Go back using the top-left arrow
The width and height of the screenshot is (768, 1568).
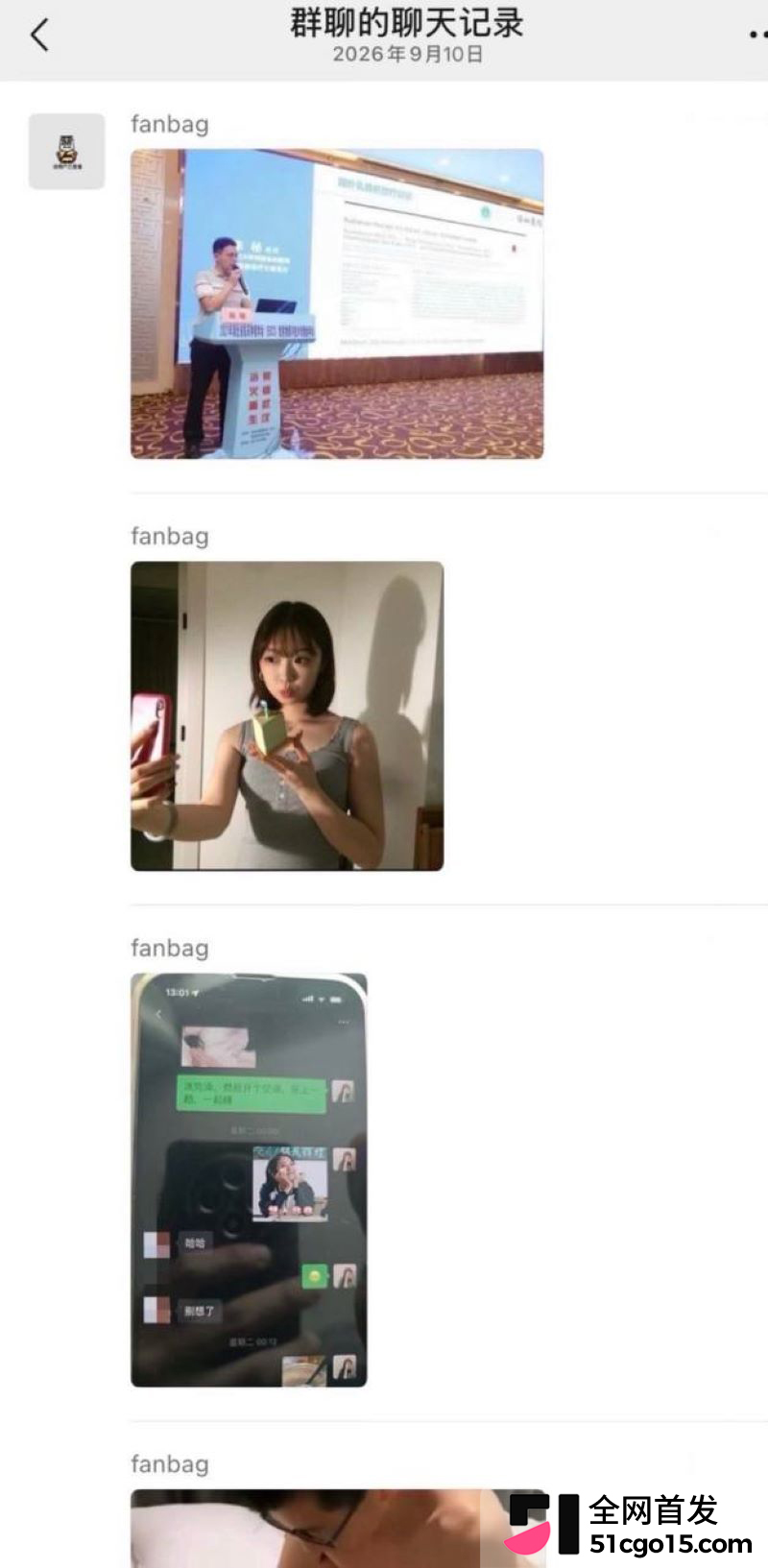click(39, 36)
